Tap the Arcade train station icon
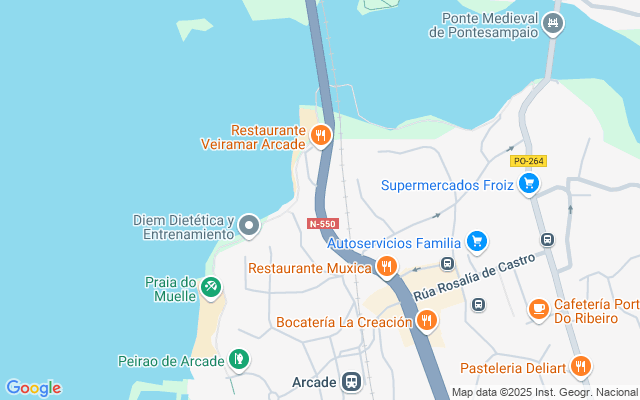The image size is (640, 400). 352,381
